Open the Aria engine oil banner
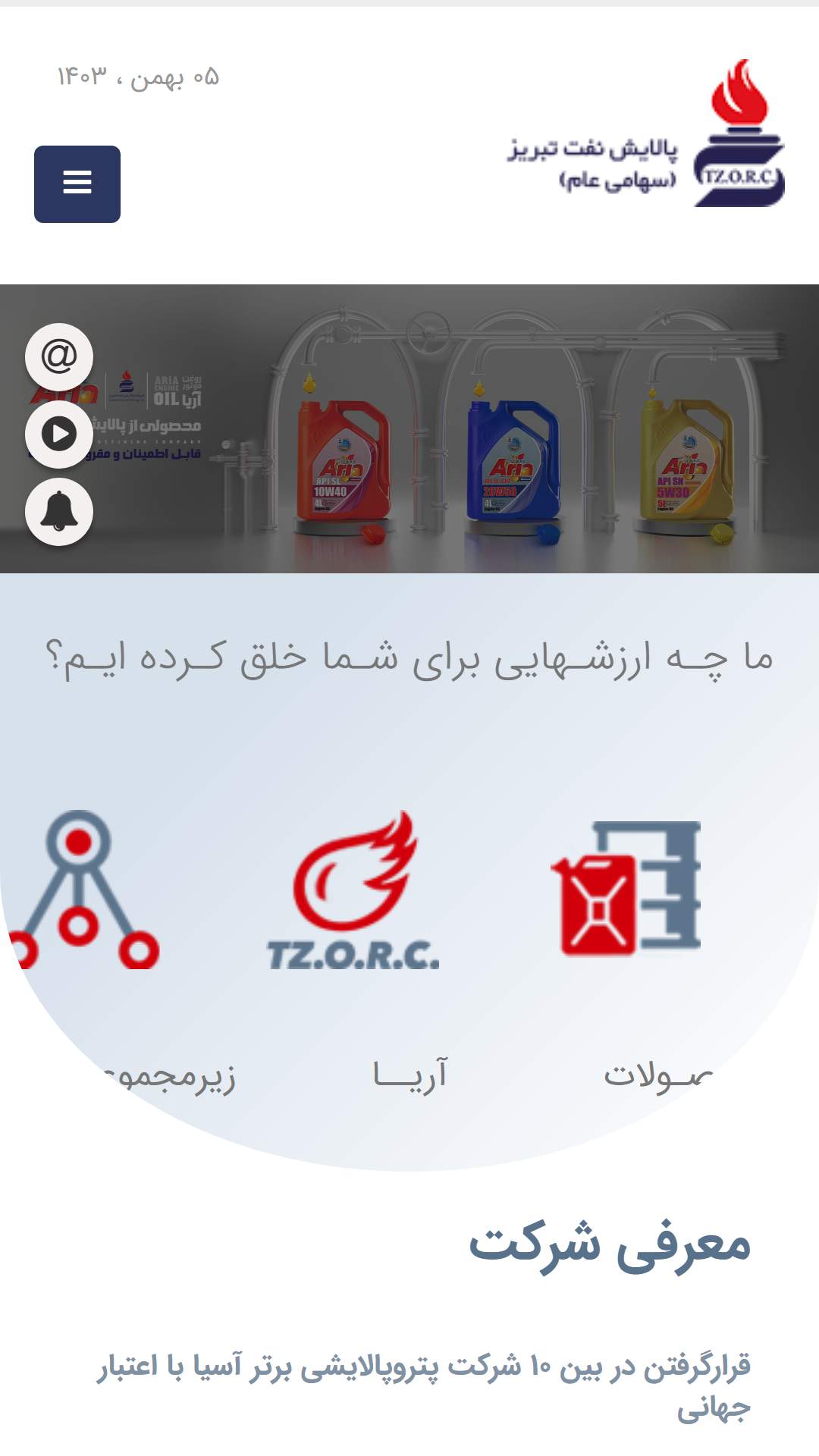 click(409, 428)
